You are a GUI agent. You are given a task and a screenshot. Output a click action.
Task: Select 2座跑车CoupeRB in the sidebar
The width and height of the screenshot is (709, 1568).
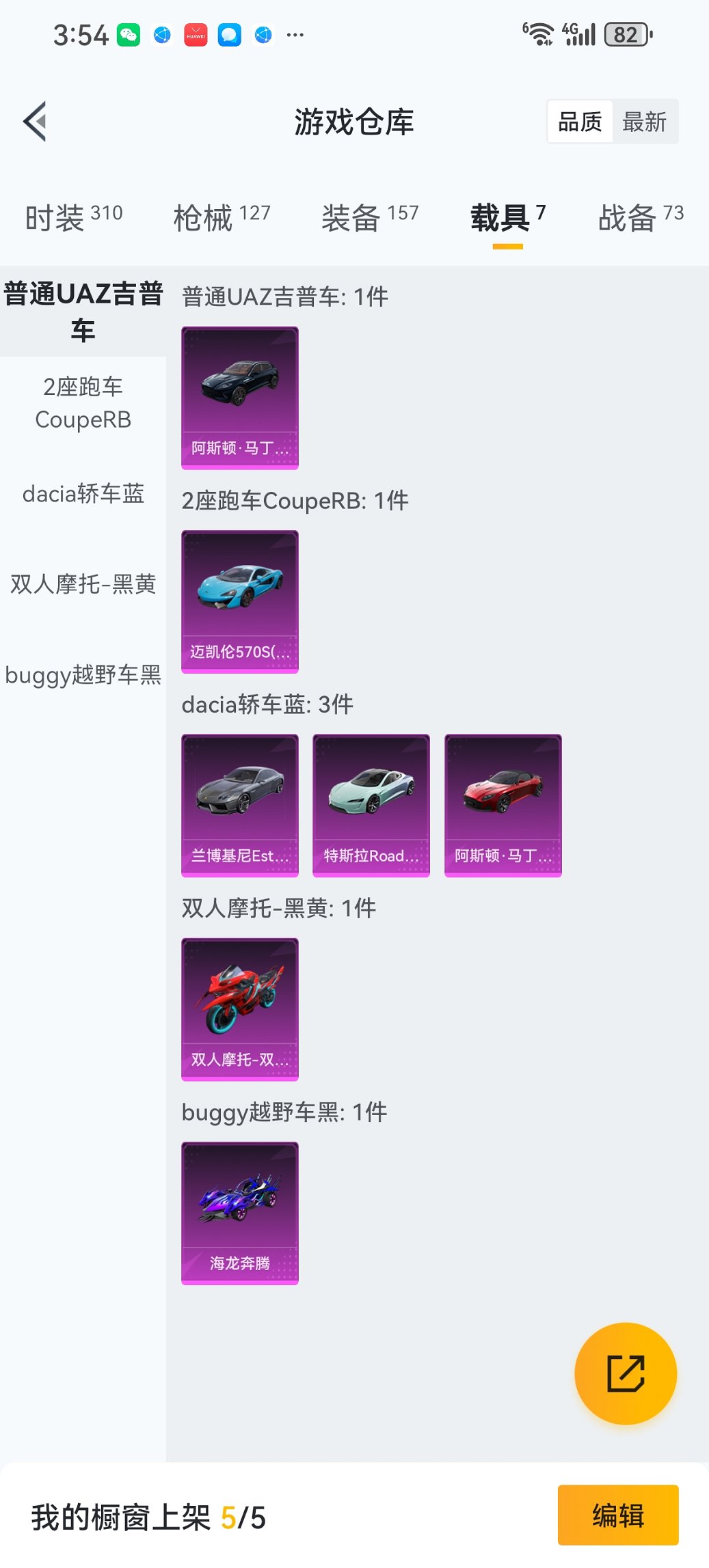tap(83, 403)
